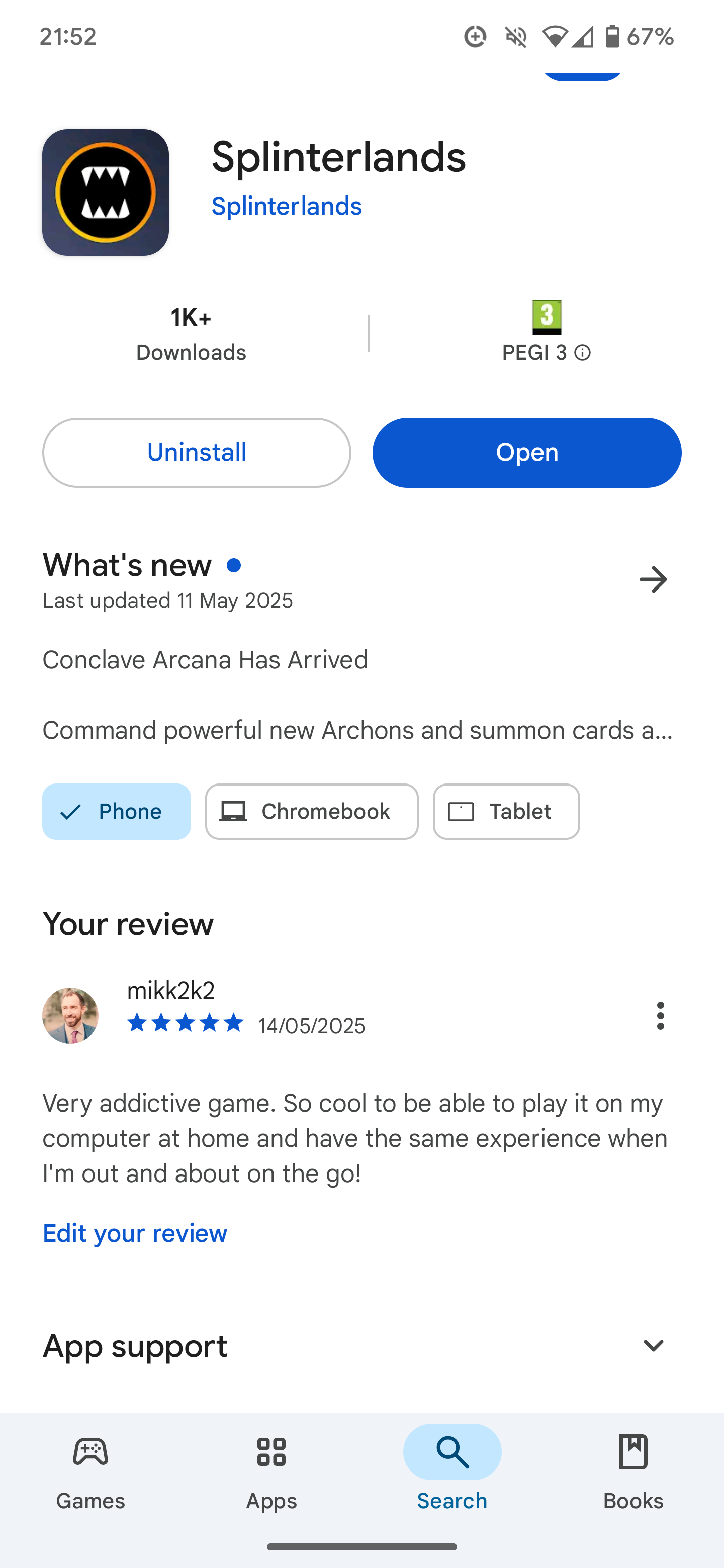Edit your review
This screenshot has height=1568, width=724.
[135, 1233]
